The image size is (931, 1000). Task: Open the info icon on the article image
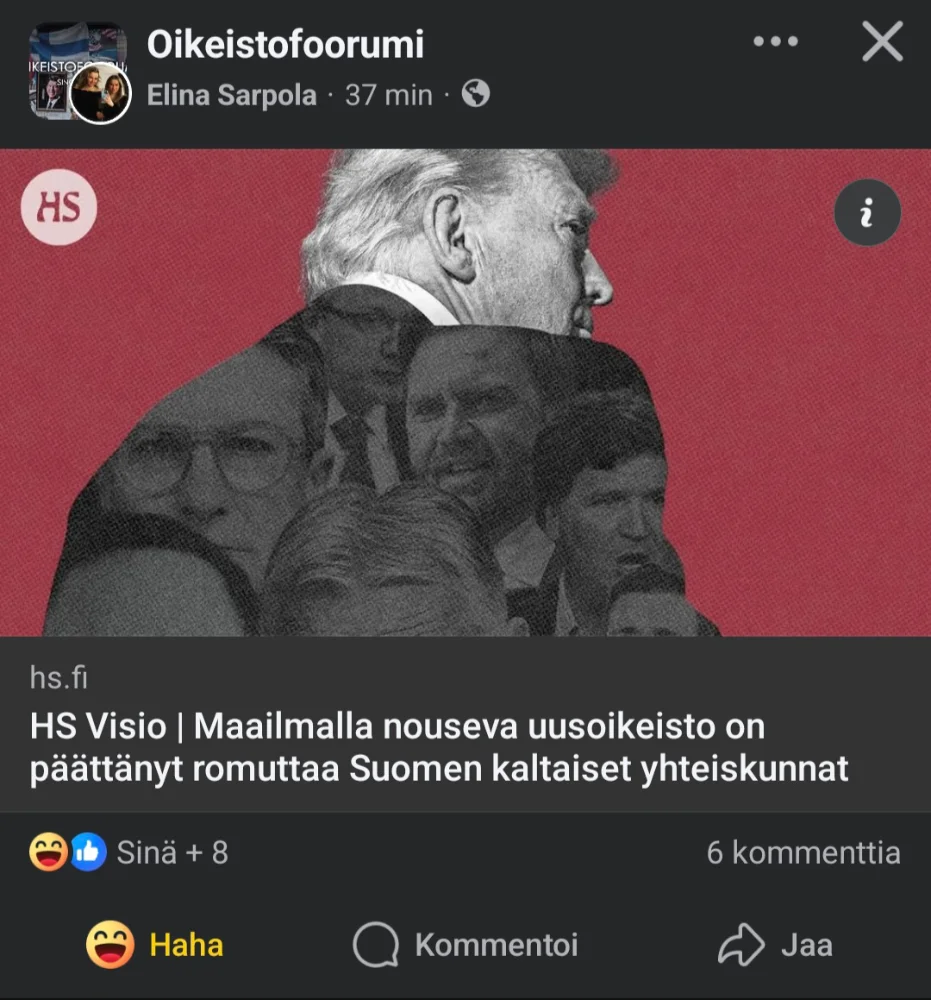click(867, 212)
